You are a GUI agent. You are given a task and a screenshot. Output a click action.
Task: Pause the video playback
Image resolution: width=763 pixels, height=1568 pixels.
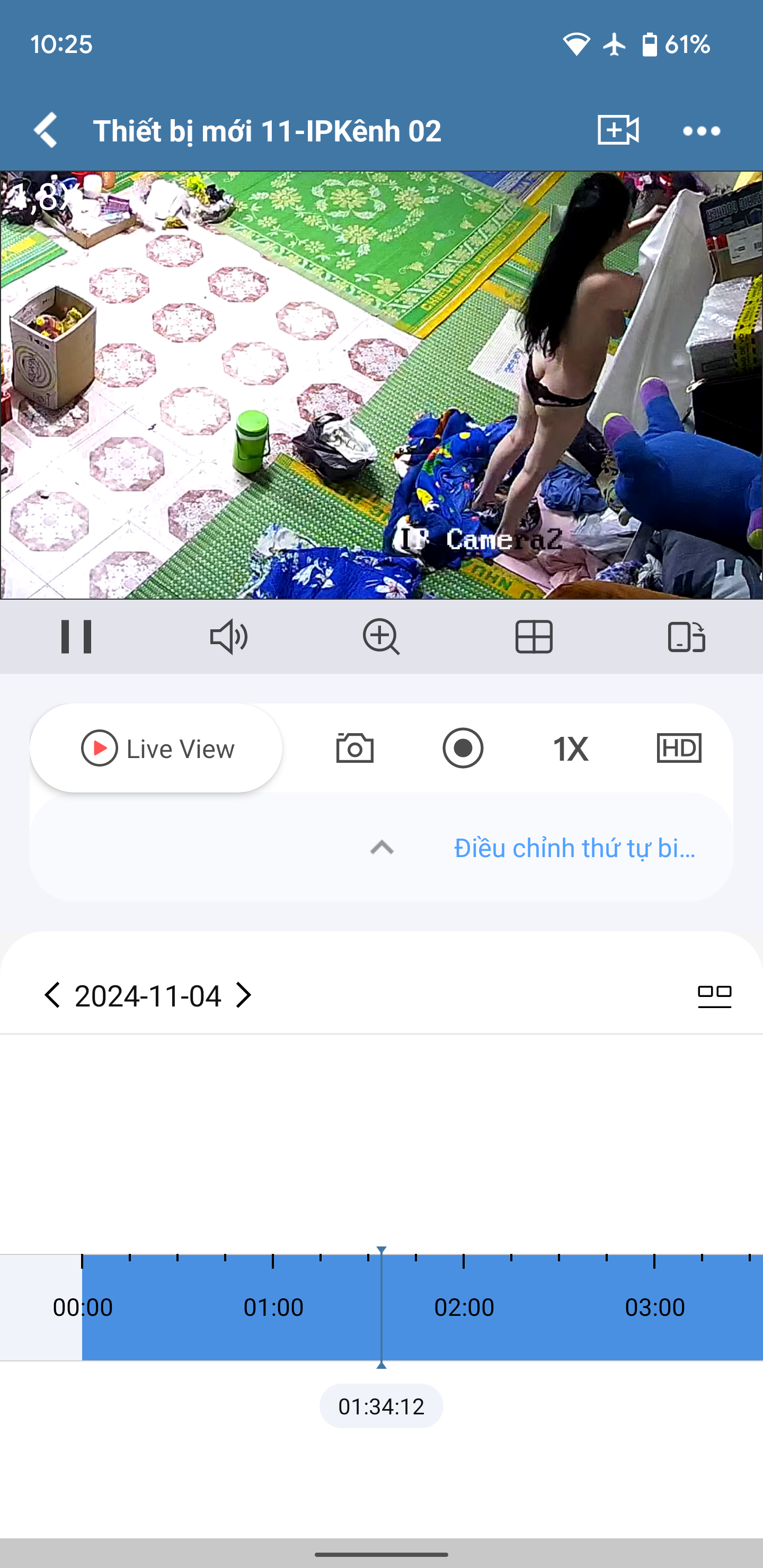76,637
